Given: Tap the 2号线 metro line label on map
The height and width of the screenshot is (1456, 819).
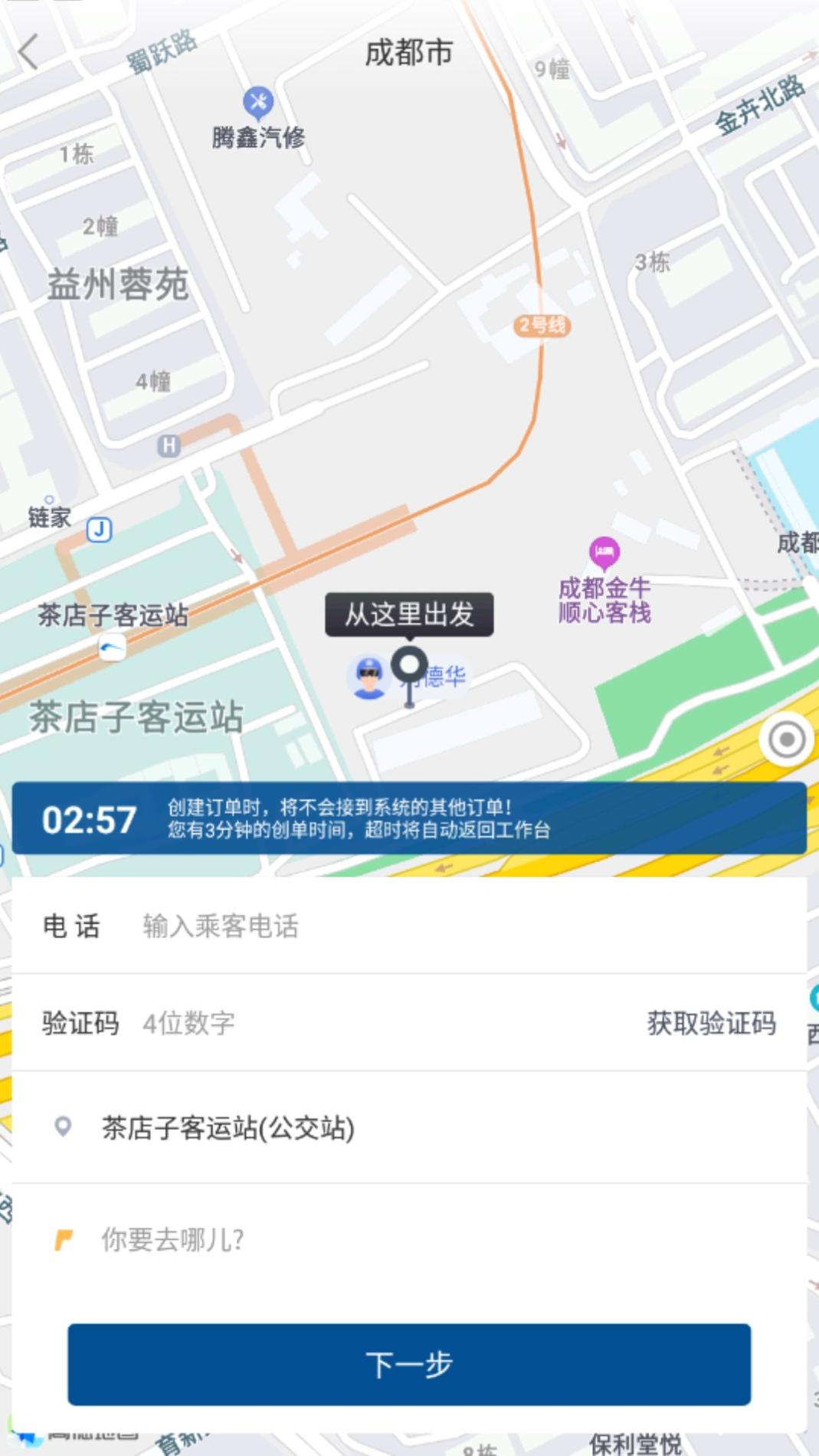Looking at the screenshot, I should click(542, 324).
